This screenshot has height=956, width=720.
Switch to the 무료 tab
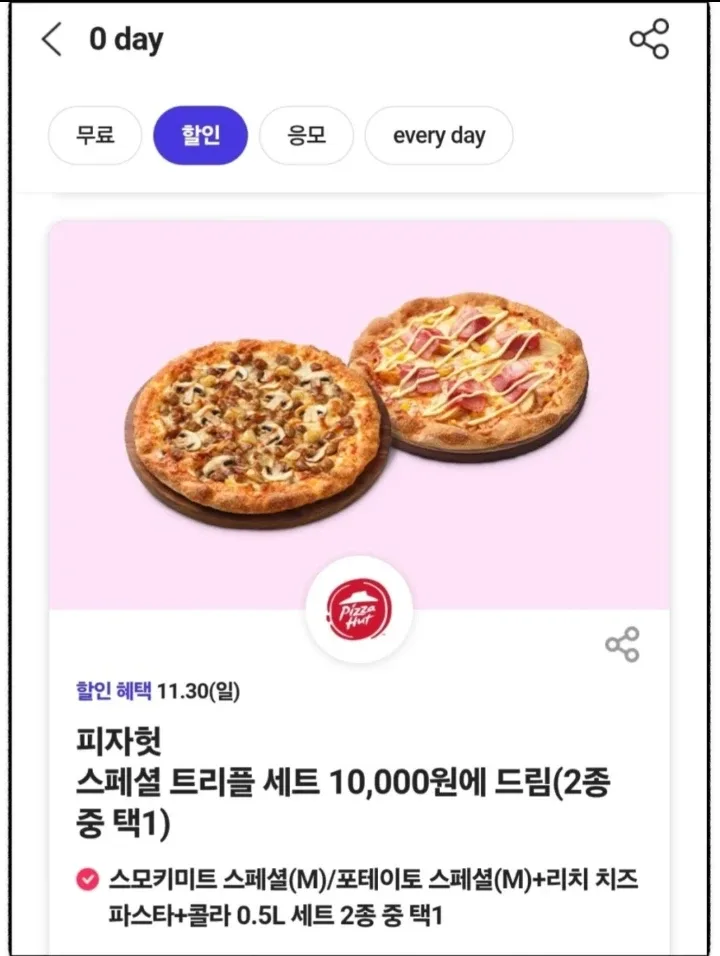click(95, 136)
